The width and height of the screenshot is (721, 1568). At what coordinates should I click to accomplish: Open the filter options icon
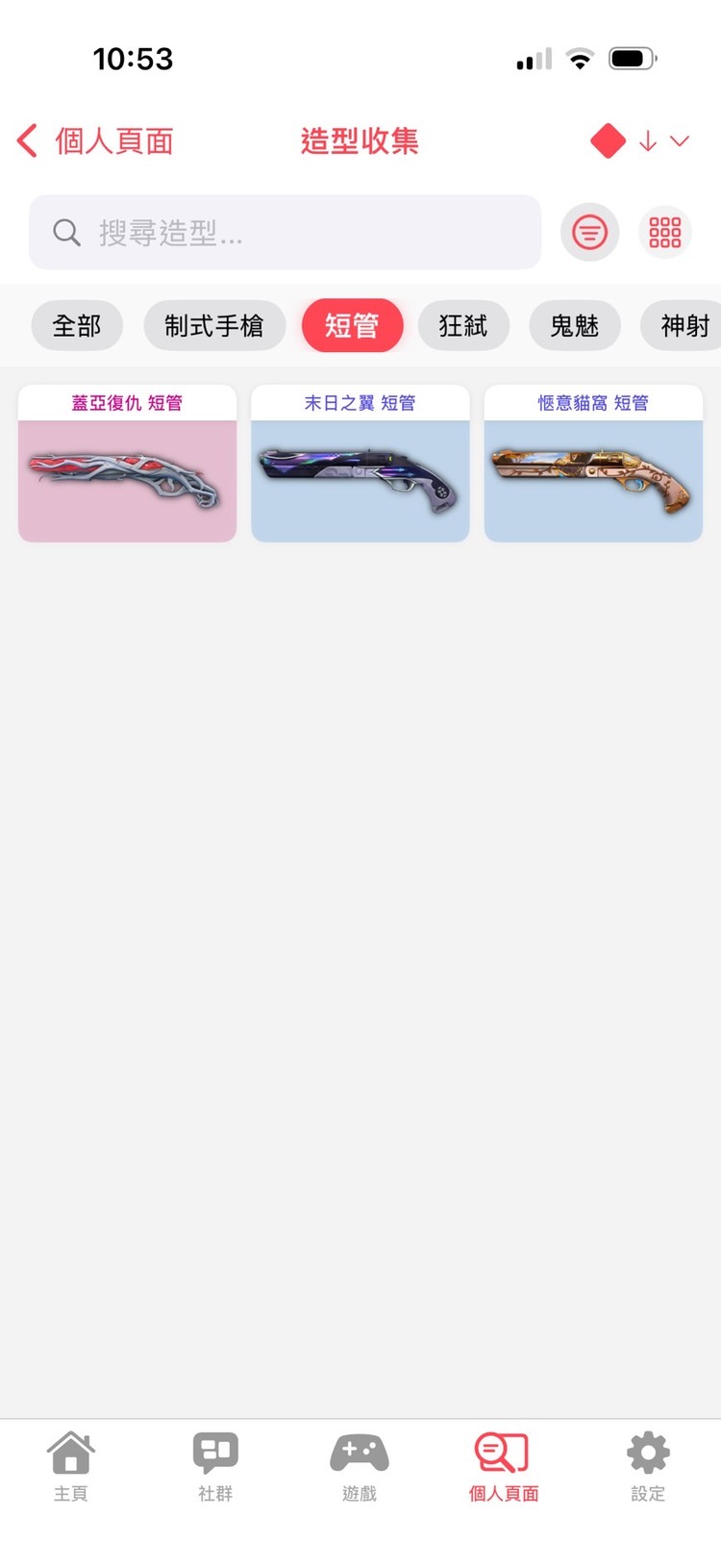589,232
